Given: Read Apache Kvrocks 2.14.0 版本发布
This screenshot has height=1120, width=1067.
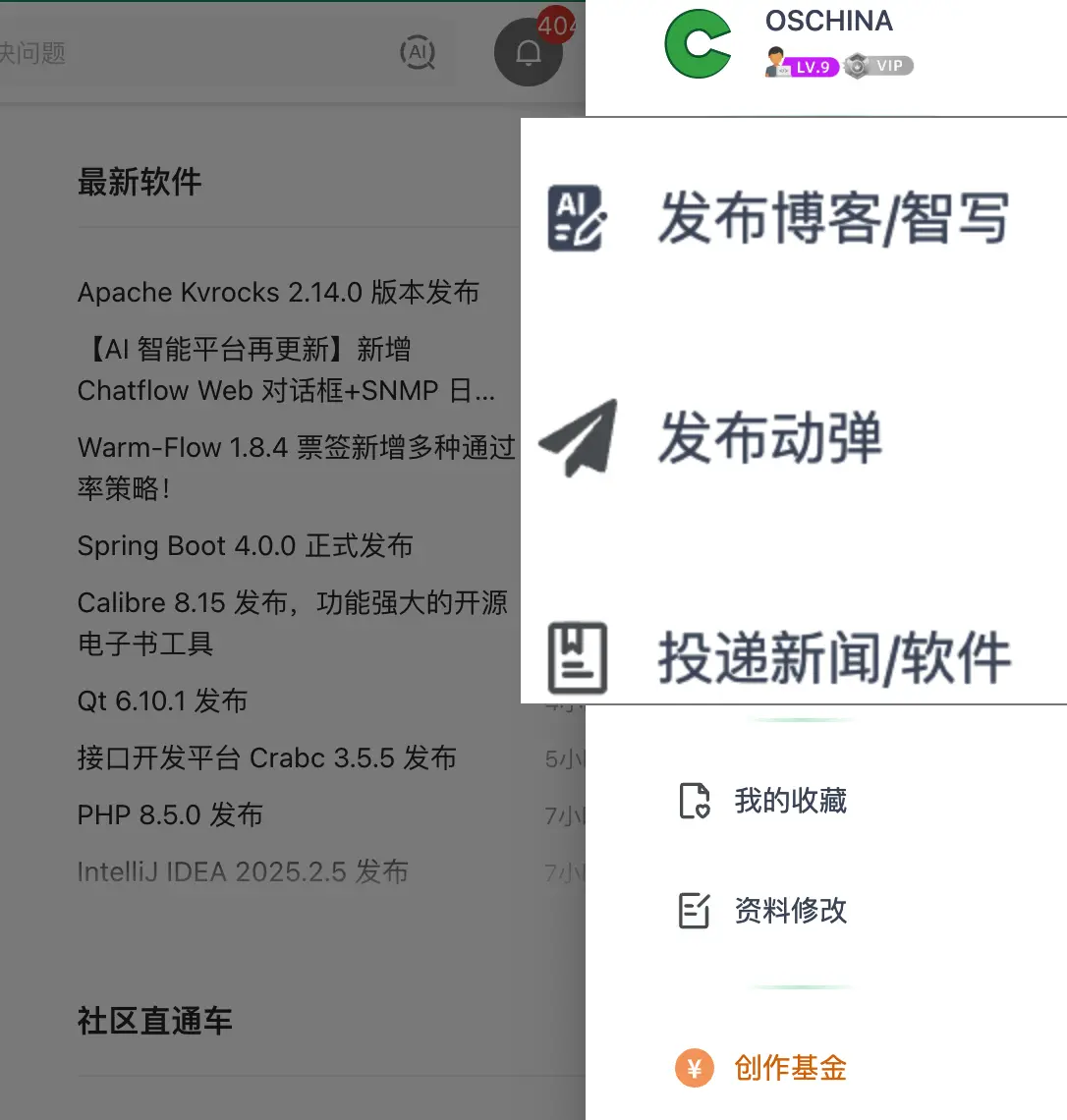Looking at the screenshot, I should 278,293.
